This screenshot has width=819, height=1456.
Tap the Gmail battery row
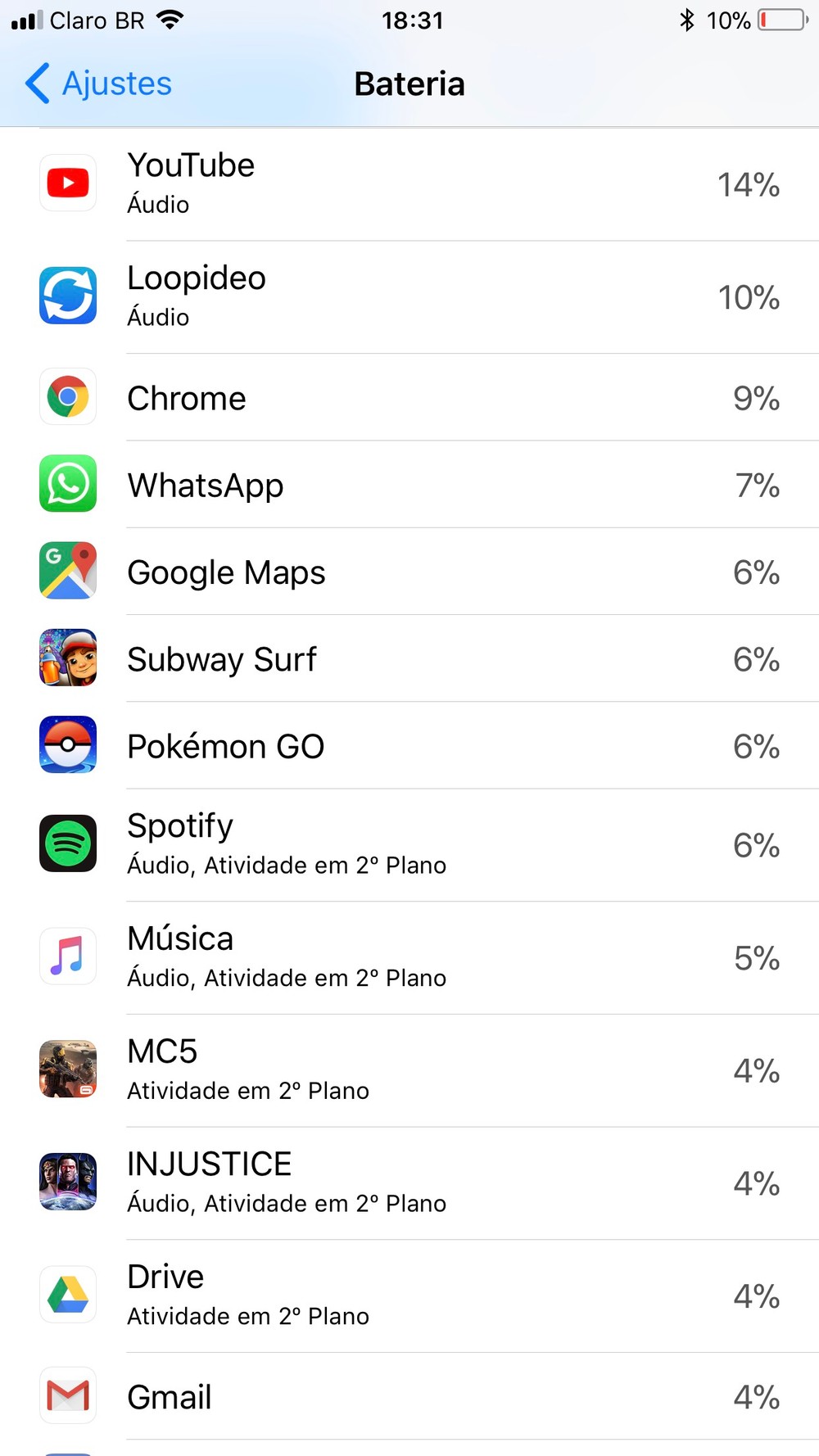pos(409,1396)
